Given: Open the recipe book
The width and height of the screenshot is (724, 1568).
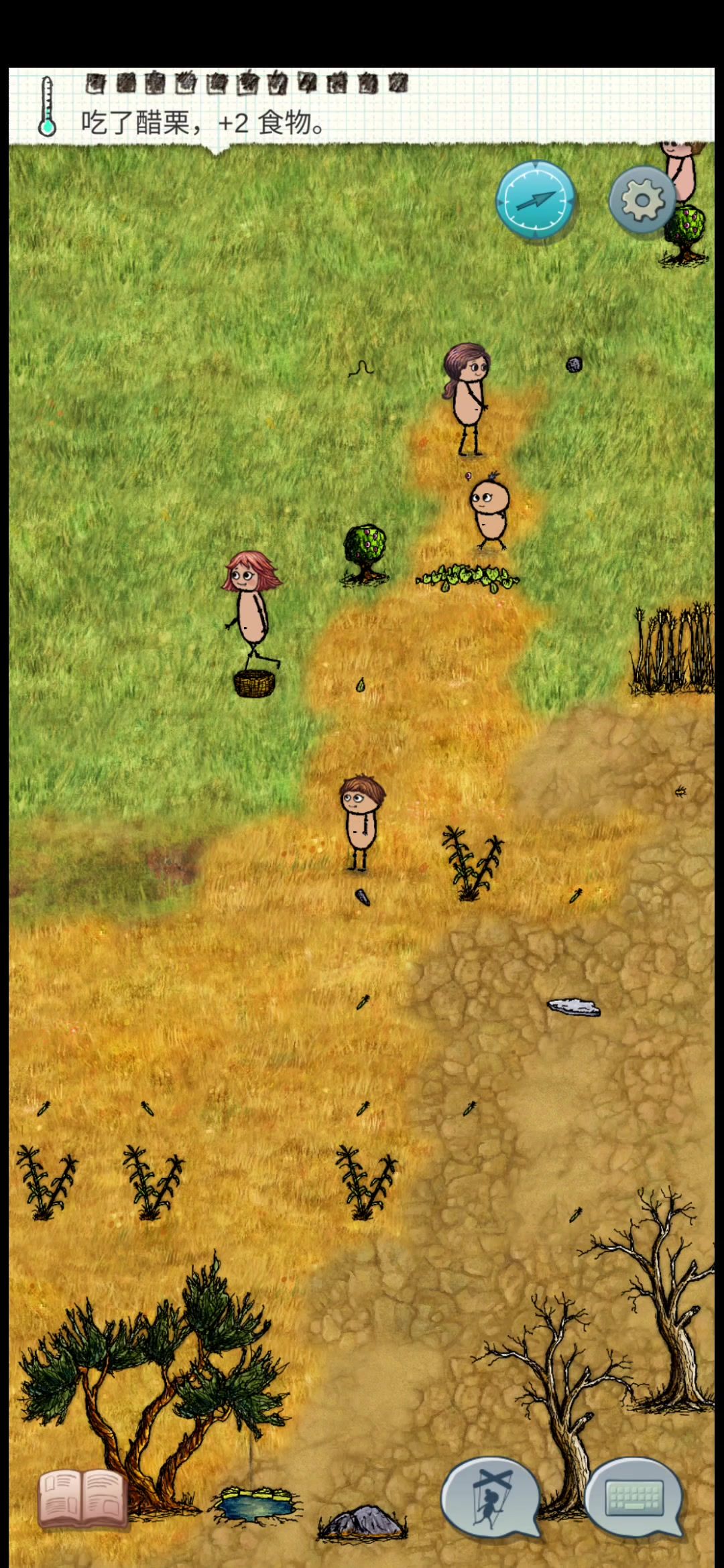Looking at the screenshot, I should [82, 1499].
